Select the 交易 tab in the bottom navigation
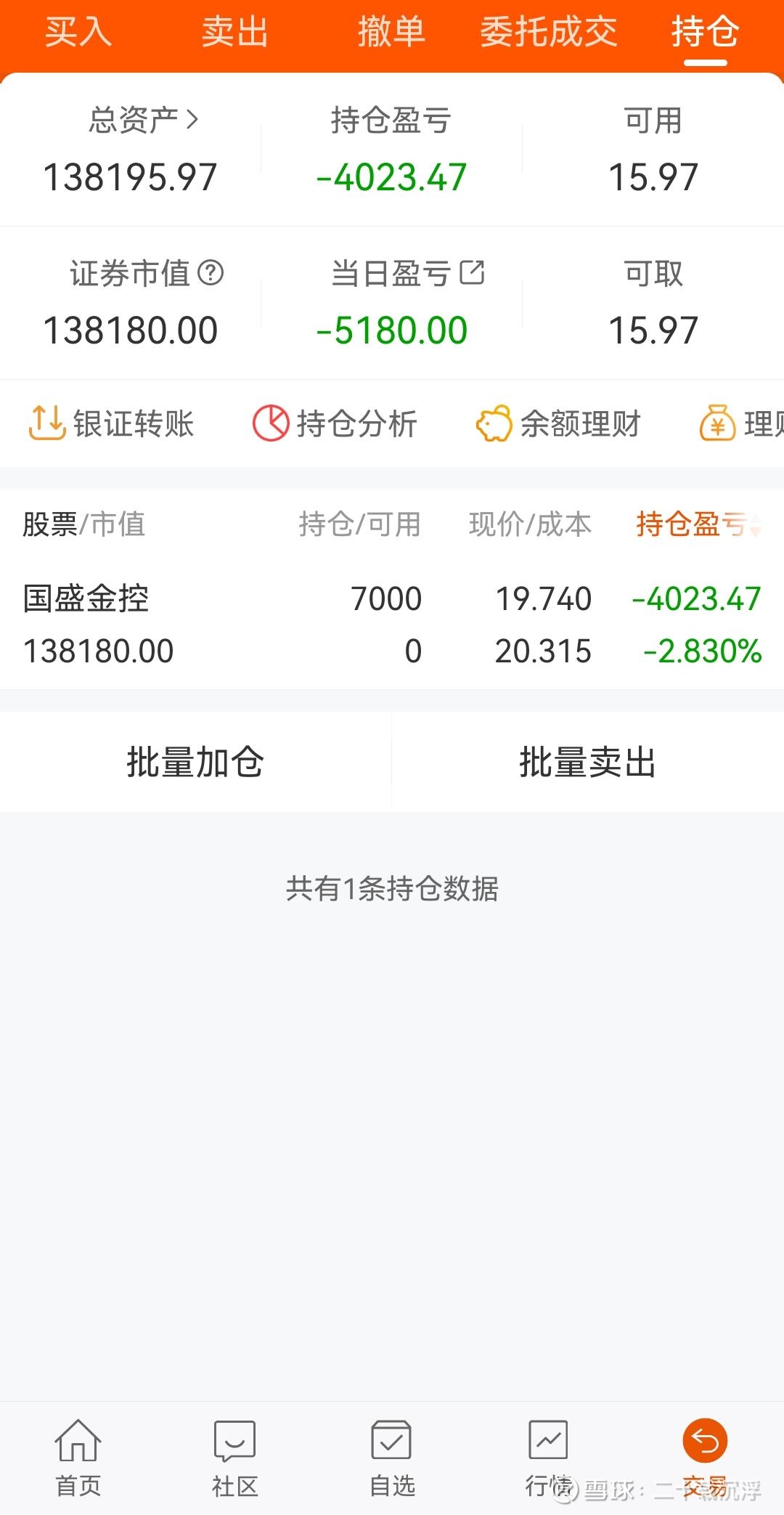 [x=705, y=1458]
